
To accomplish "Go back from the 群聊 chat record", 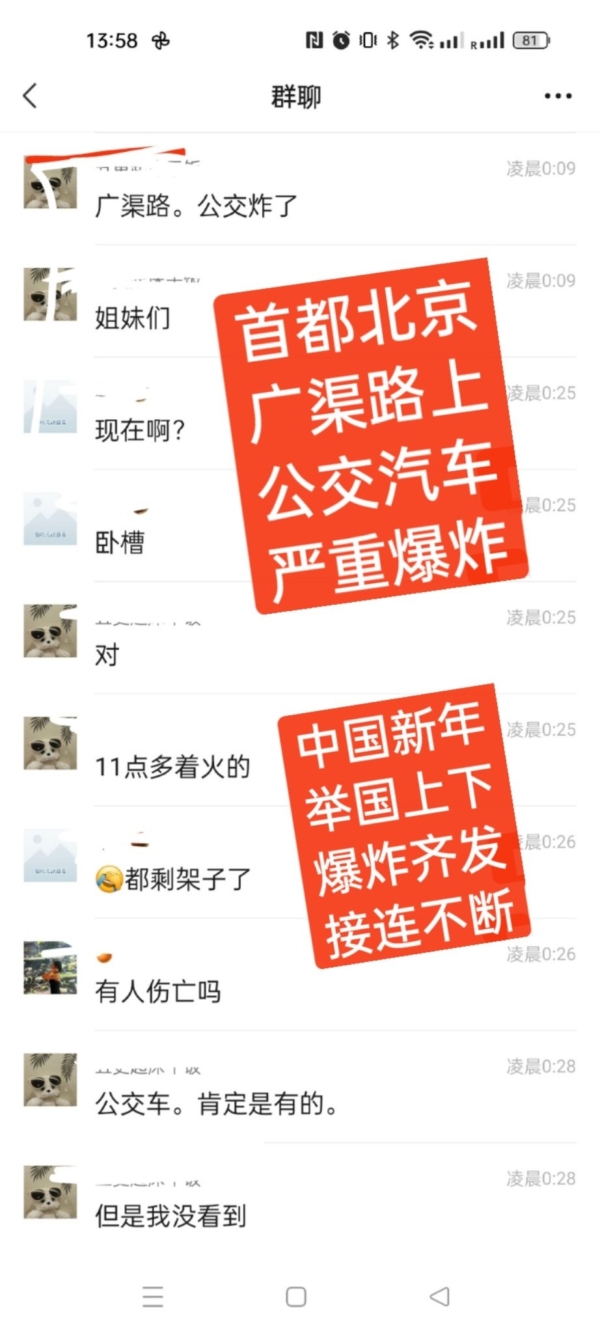I will pos(30,96).
